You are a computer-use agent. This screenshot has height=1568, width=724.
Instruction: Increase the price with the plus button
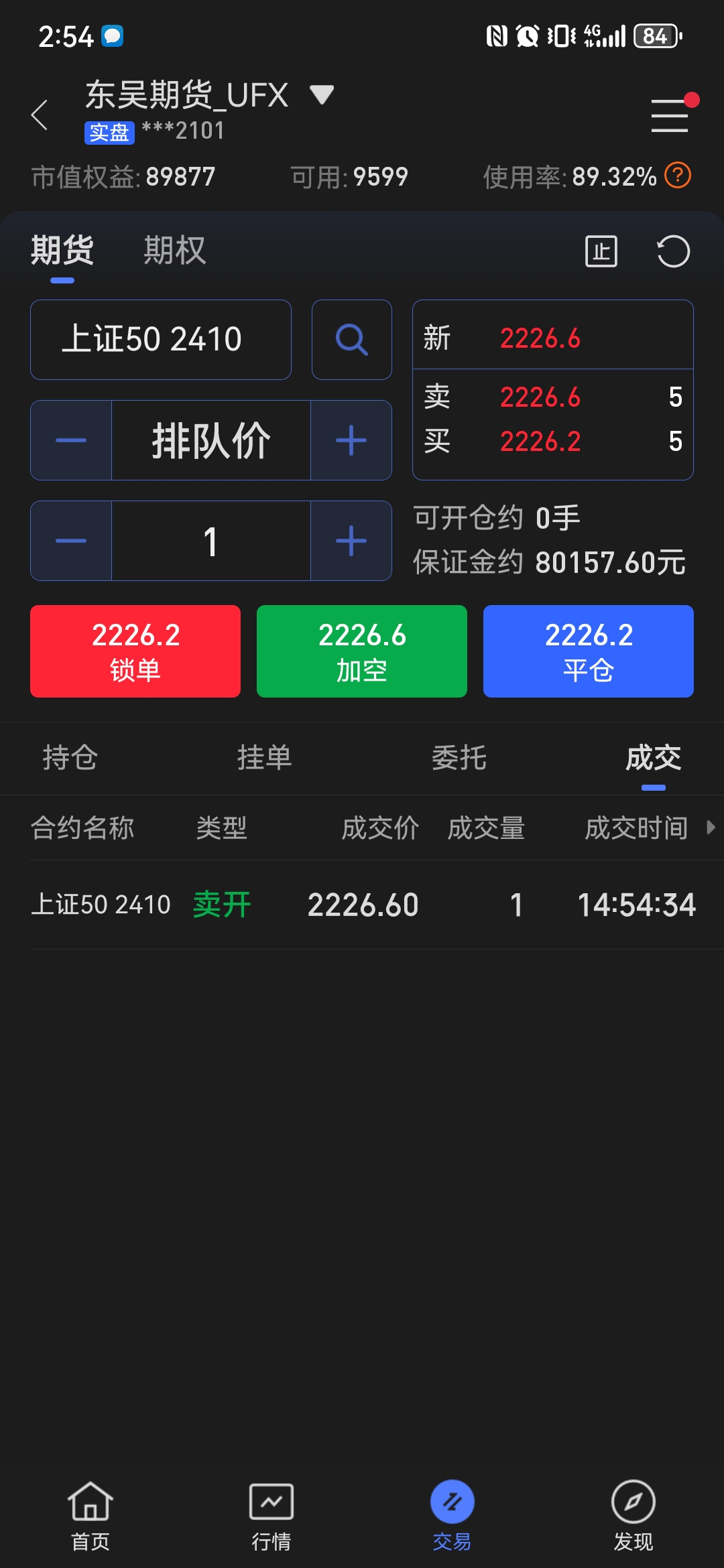tap(351, 440)
